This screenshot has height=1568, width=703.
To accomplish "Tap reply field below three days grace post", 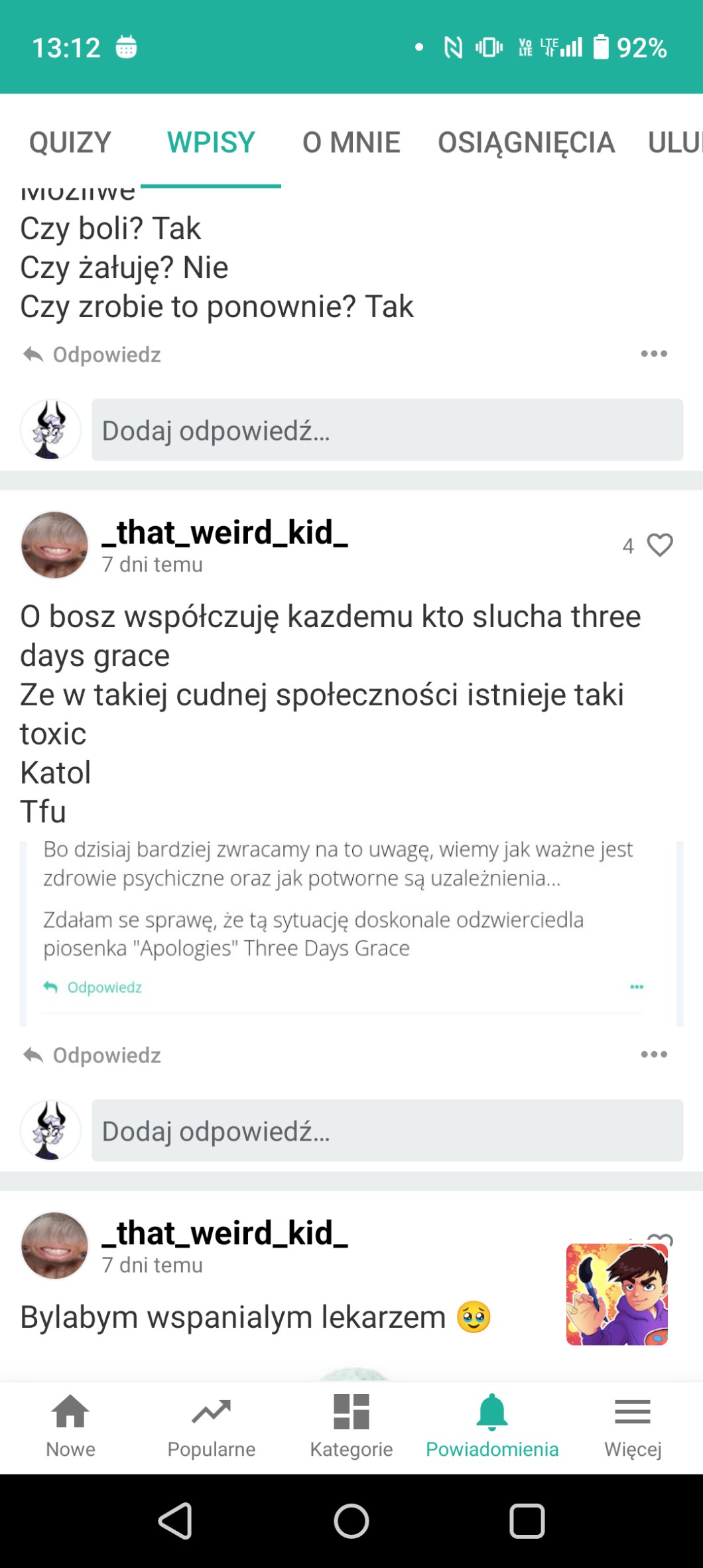I will 387,1131.
